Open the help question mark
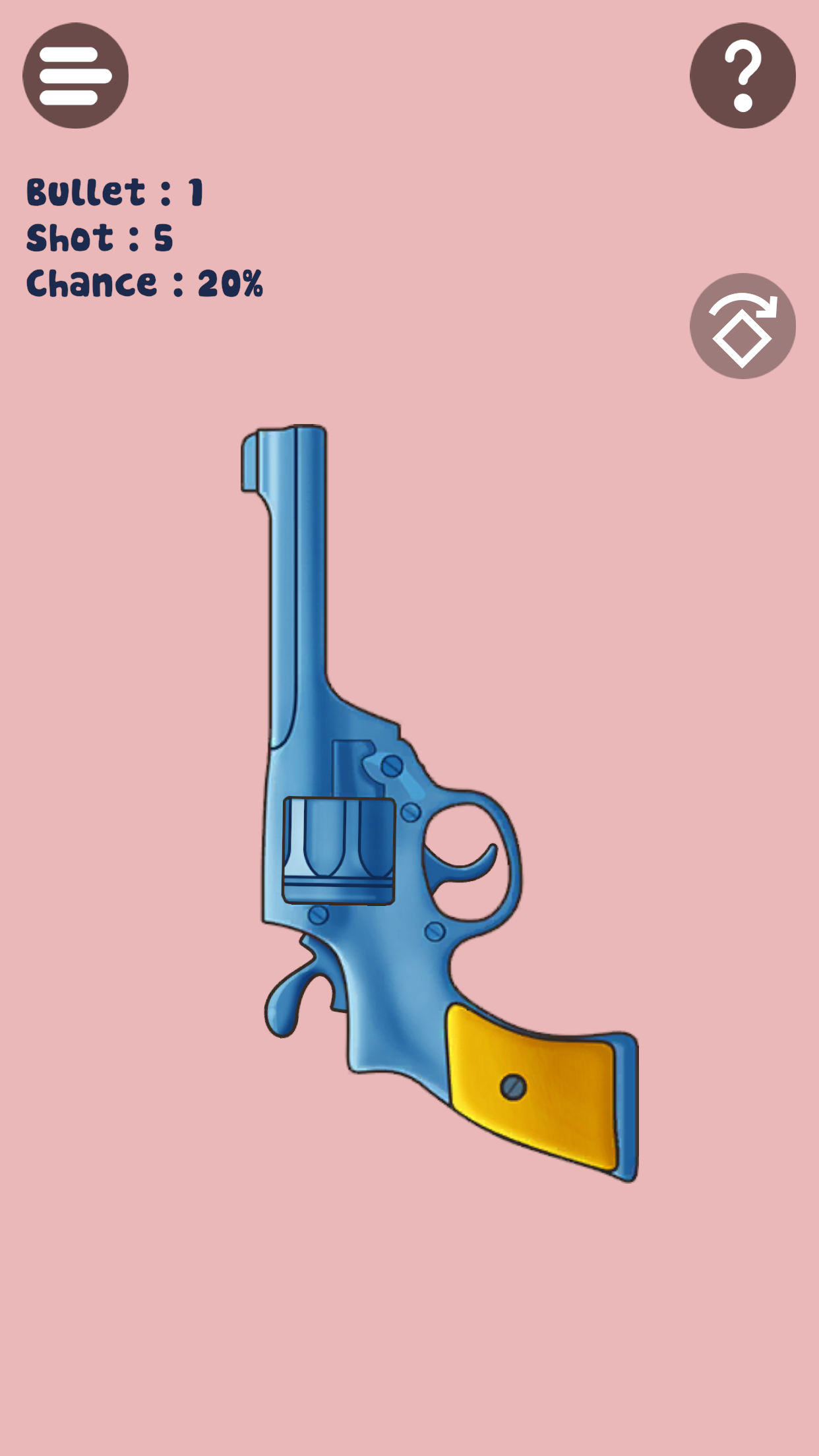Screen dimensions: 819x1456 tap(743, 75)
